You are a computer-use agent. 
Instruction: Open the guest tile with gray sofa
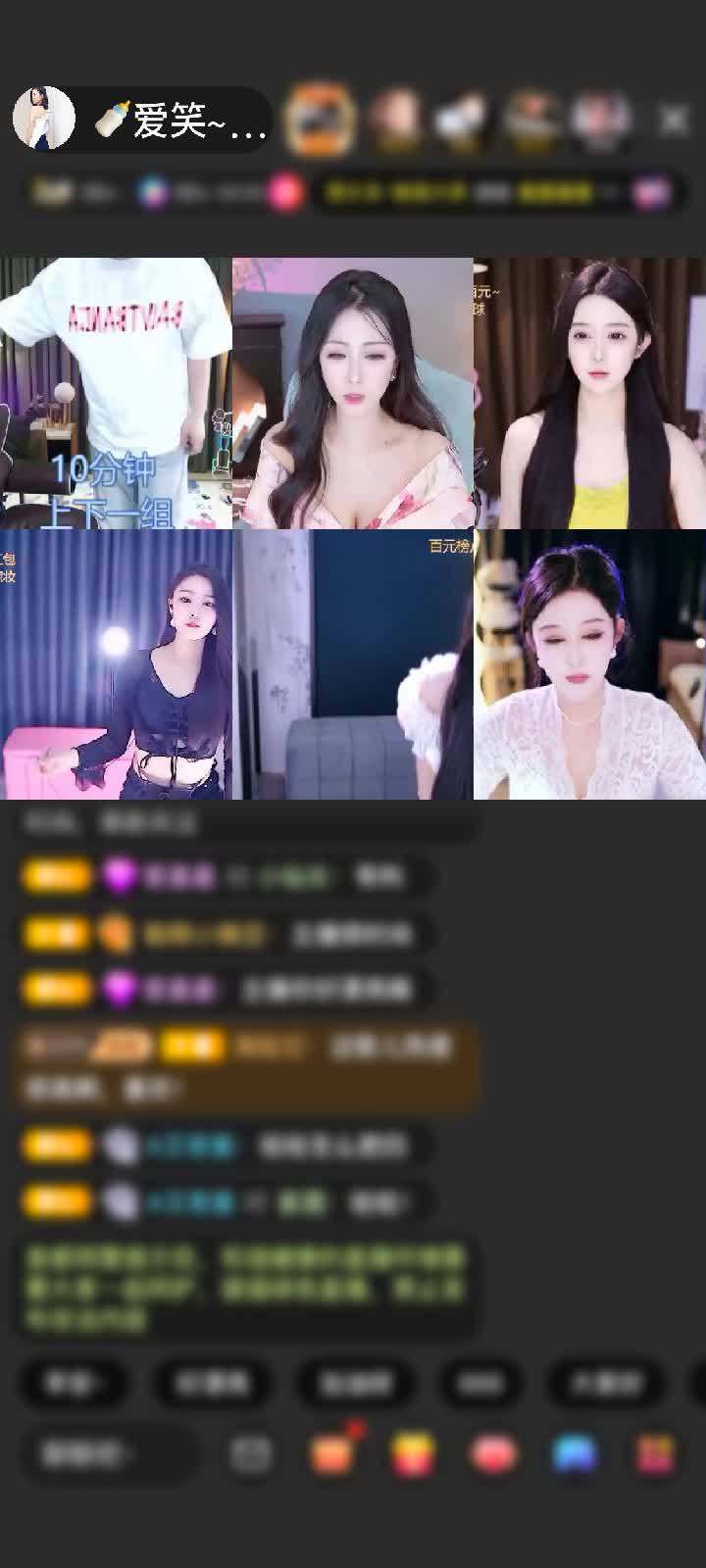(x=353, y=664)
